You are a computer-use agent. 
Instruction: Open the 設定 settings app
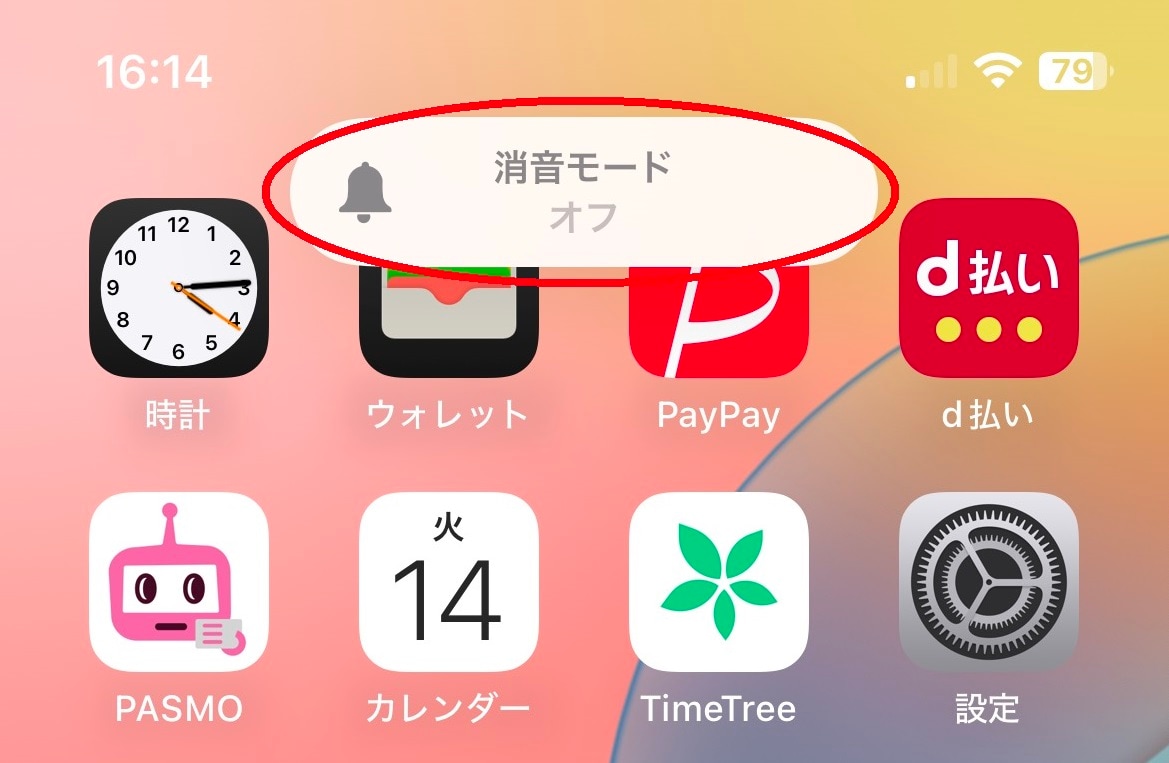pos(988,581)
